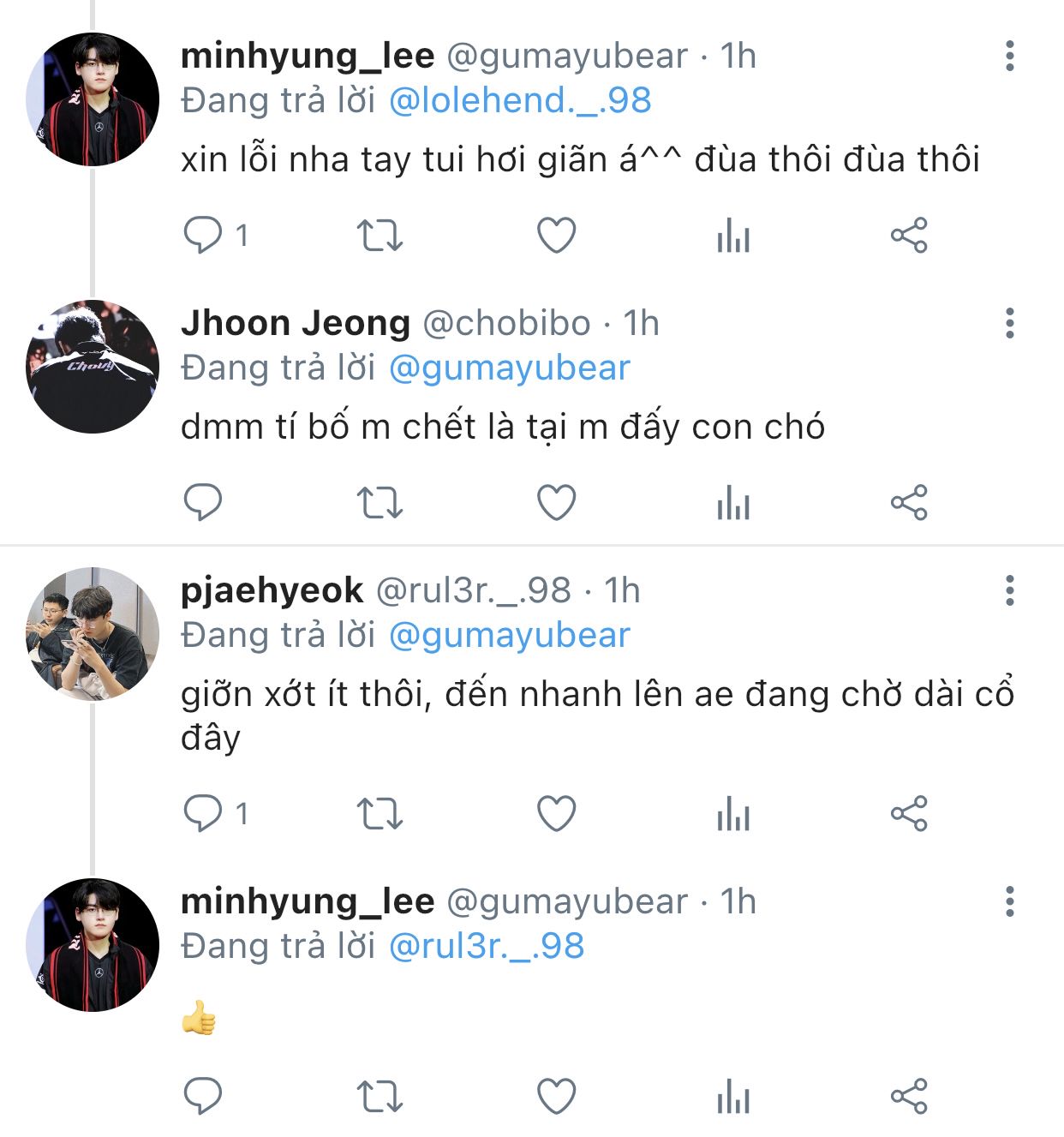Like Jhoon Jeong's reply
The height and width of the screenshot is (1137, 1064).
tap(556, 502)
